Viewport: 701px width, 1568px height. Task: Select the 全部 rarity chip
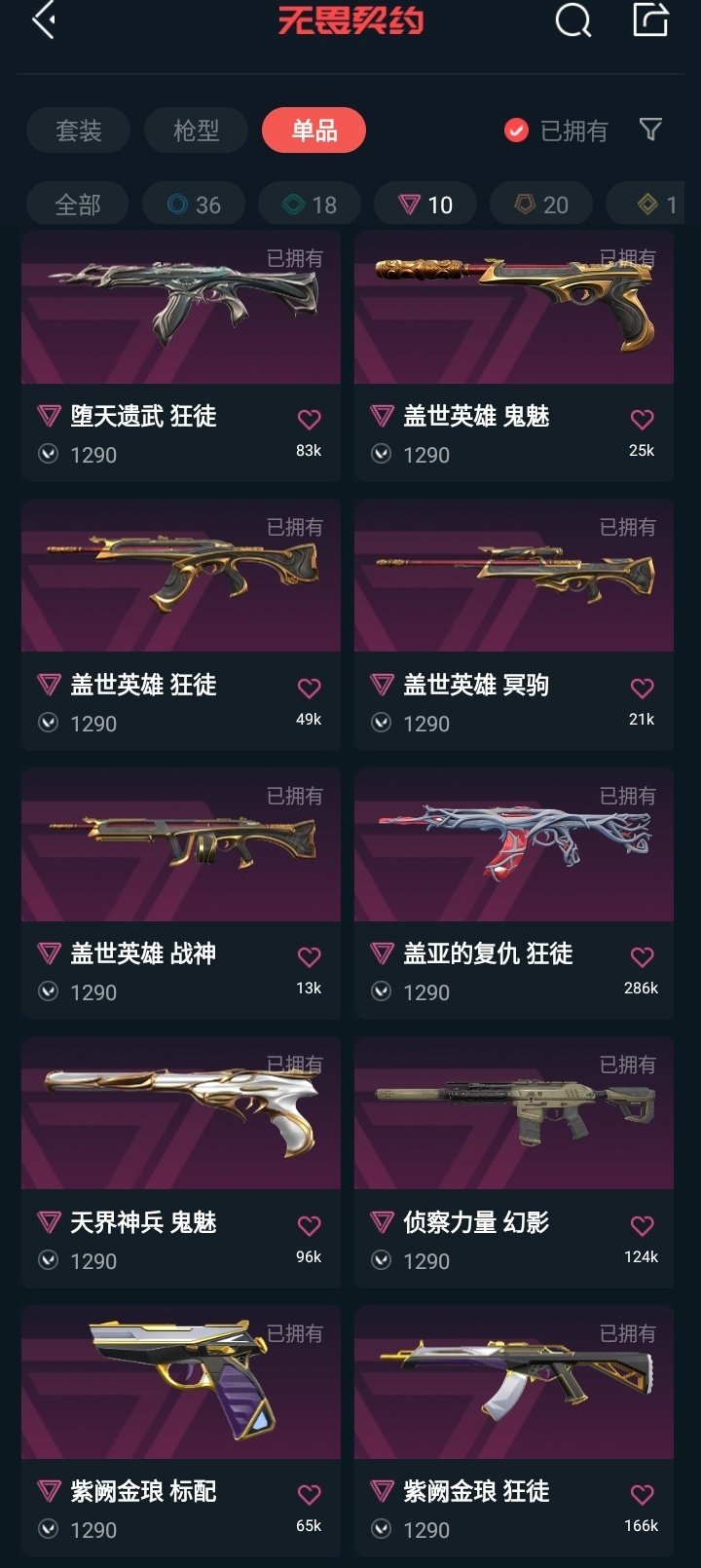coord(78,205)
